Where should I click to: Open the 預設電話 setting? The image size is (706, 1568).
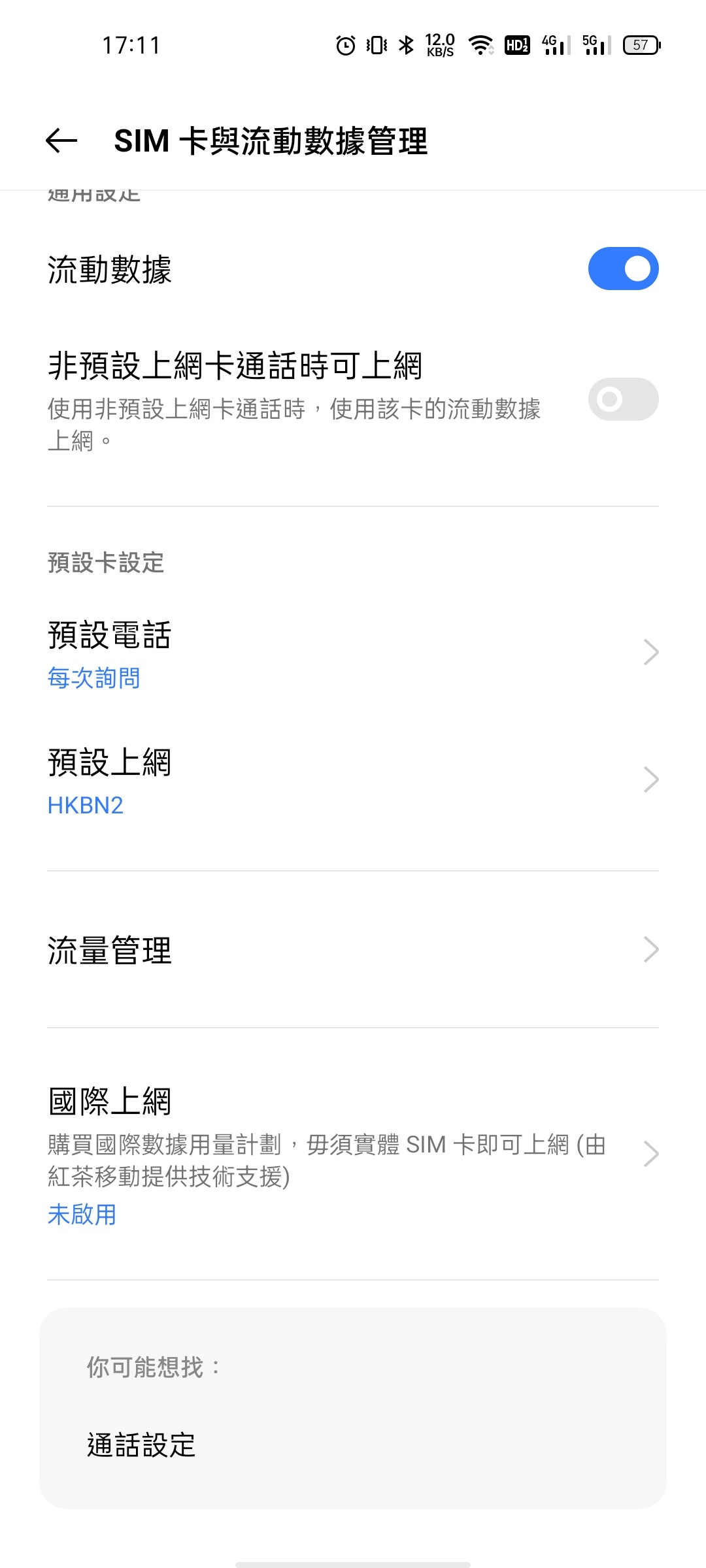coord(353,653)
